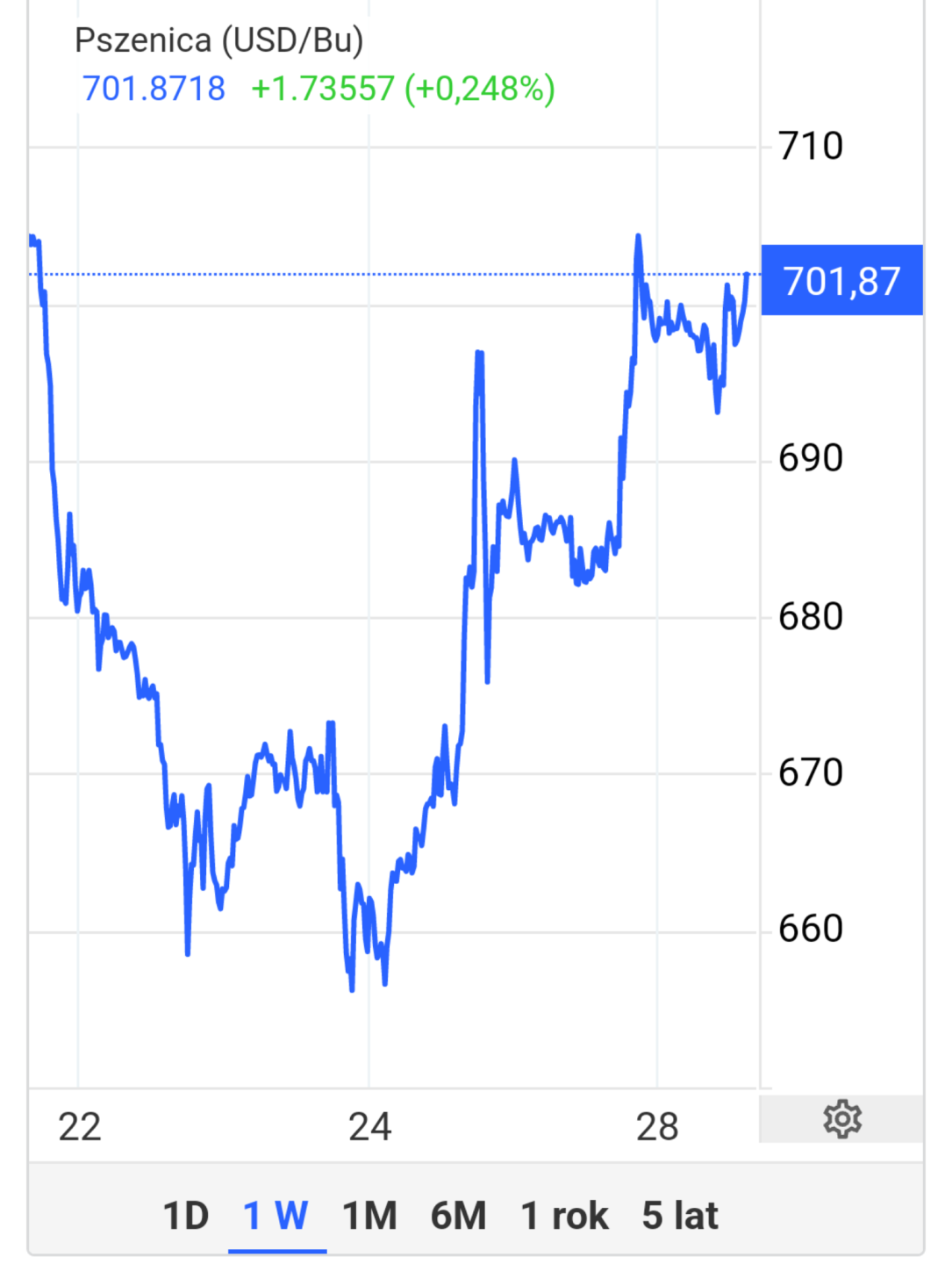
Task: Open chart settings gear icon
Action: 841,1119
